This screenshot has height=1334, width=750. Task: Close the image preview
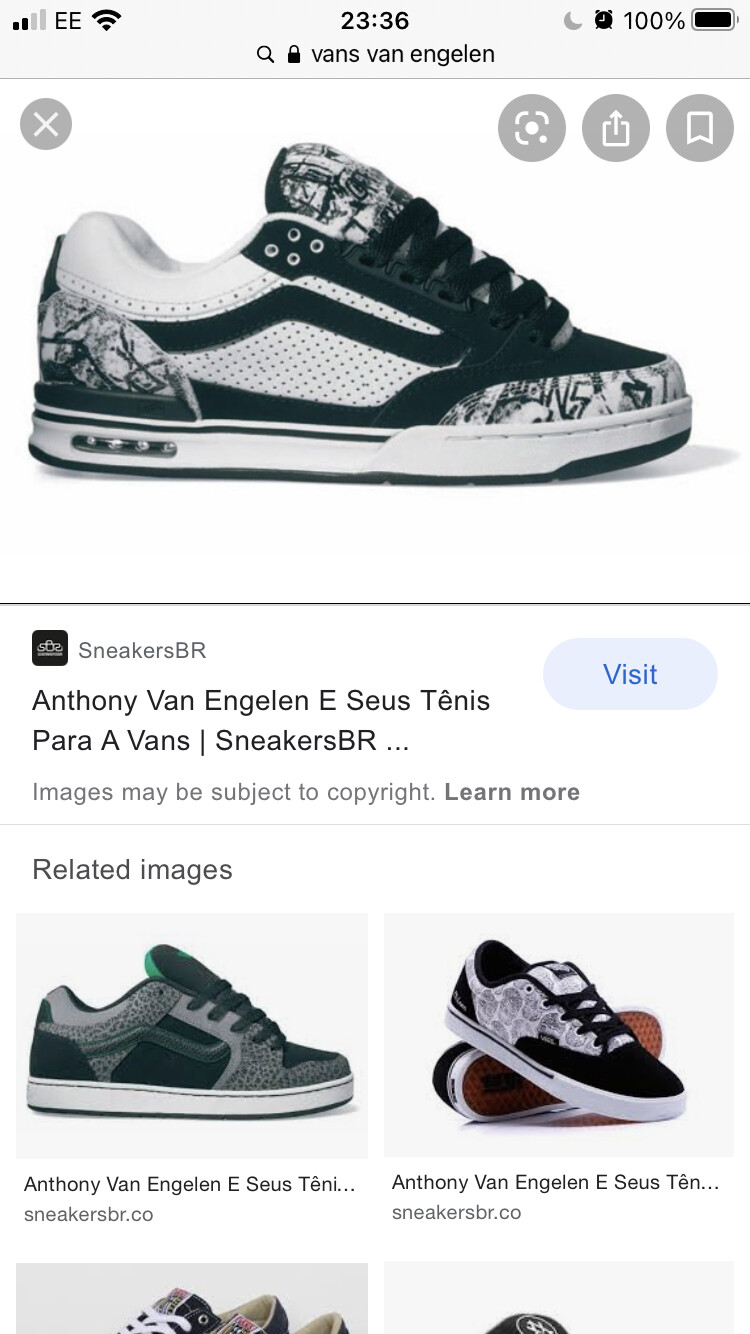(x=46, y=125)
